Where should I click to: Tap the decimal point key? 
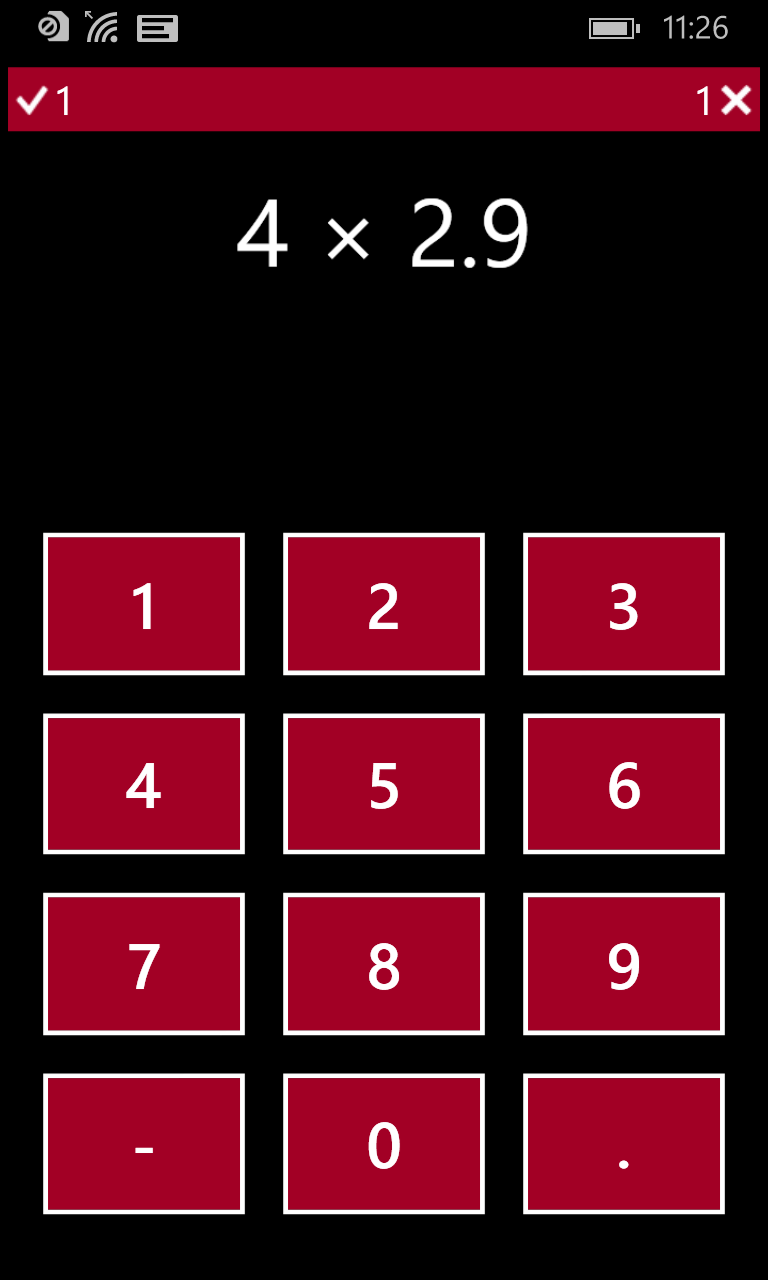pyautogui.click(x=624, y=1144)
